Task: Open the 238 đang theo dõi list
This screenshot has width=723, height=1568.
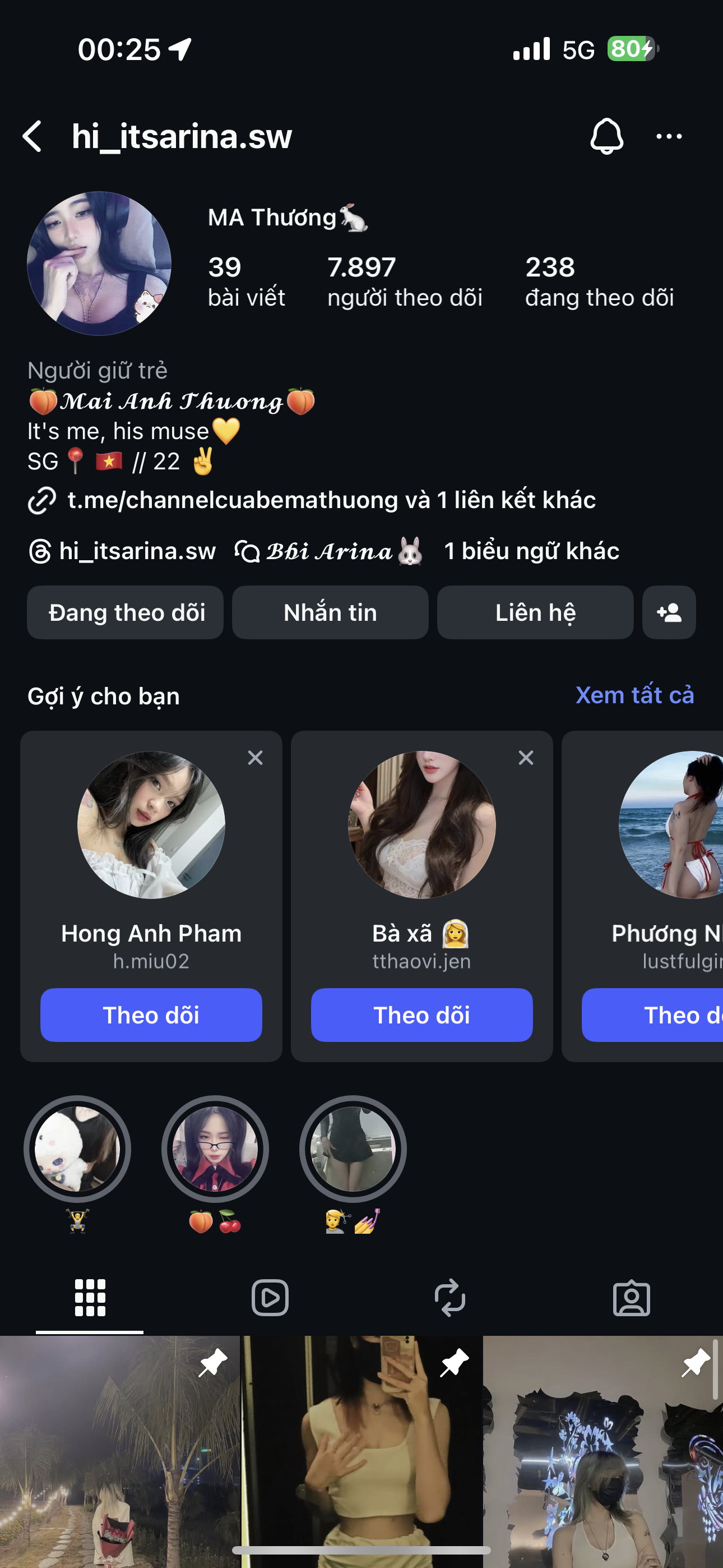Action: pos(599,281)
